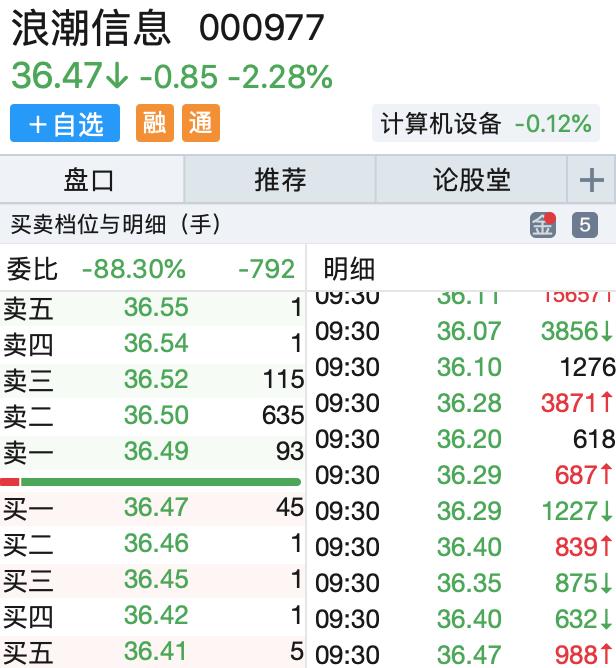Tap the plus icon to add a tab
This screenshot has height=668, width=616.
[592, 180]
